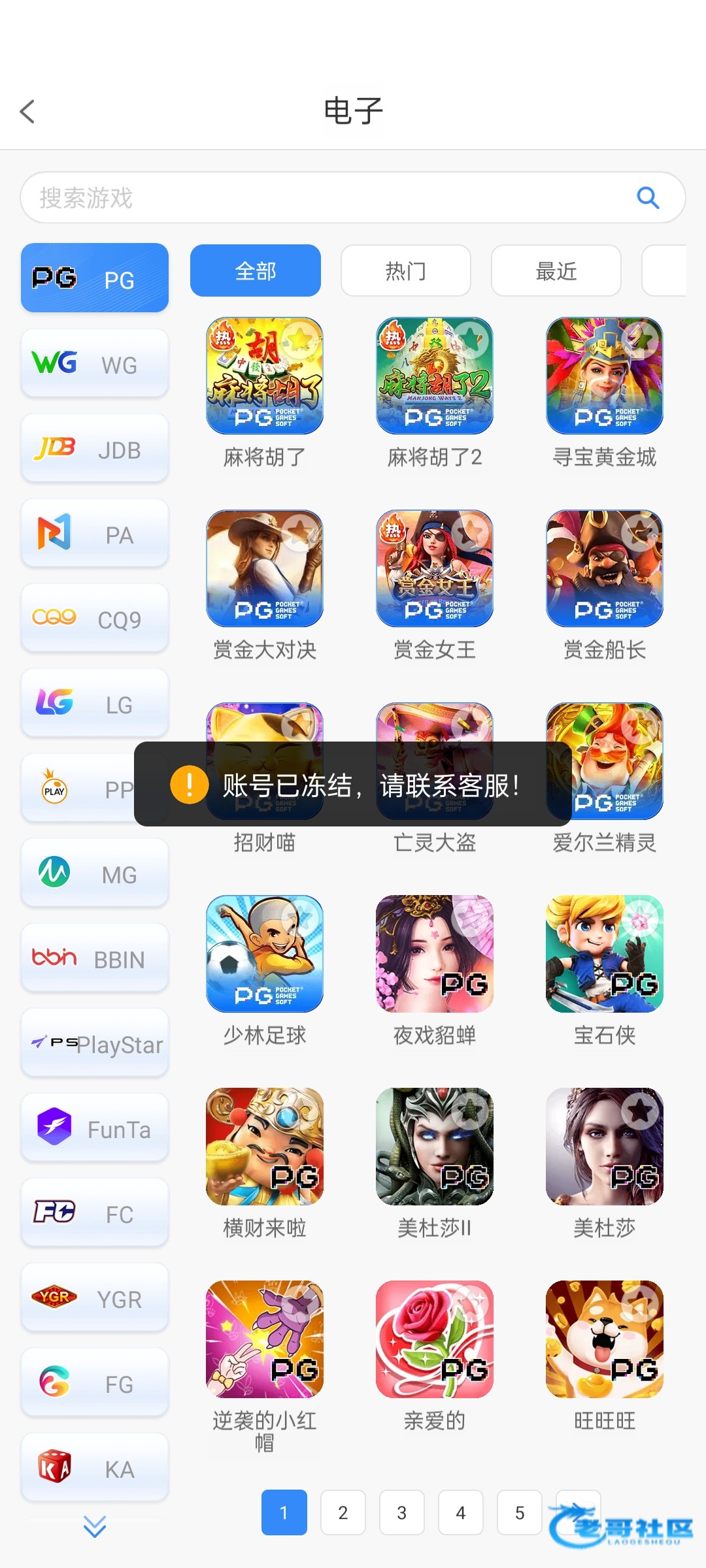706x1568 pixels.
Task: Expand more providers with the down chevron
Action: (x=95, y=1527)
